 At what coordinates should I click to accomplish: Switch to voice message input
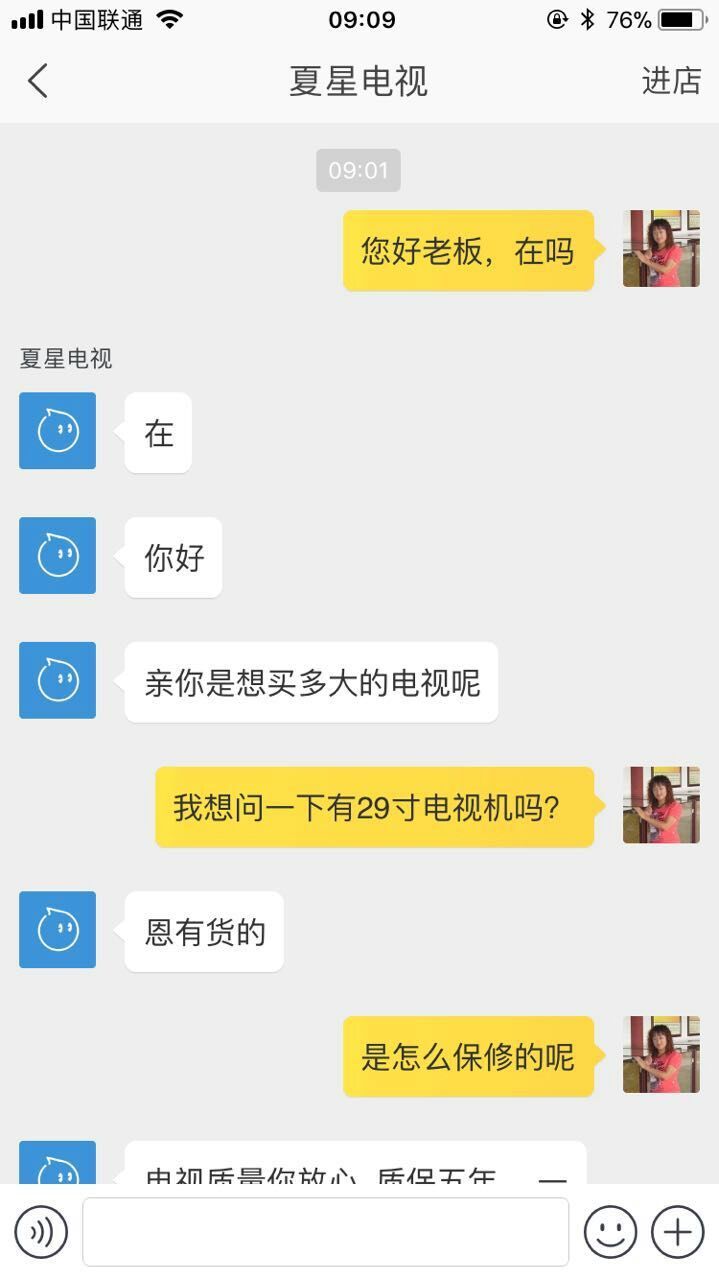click(x=41, y=1231)
